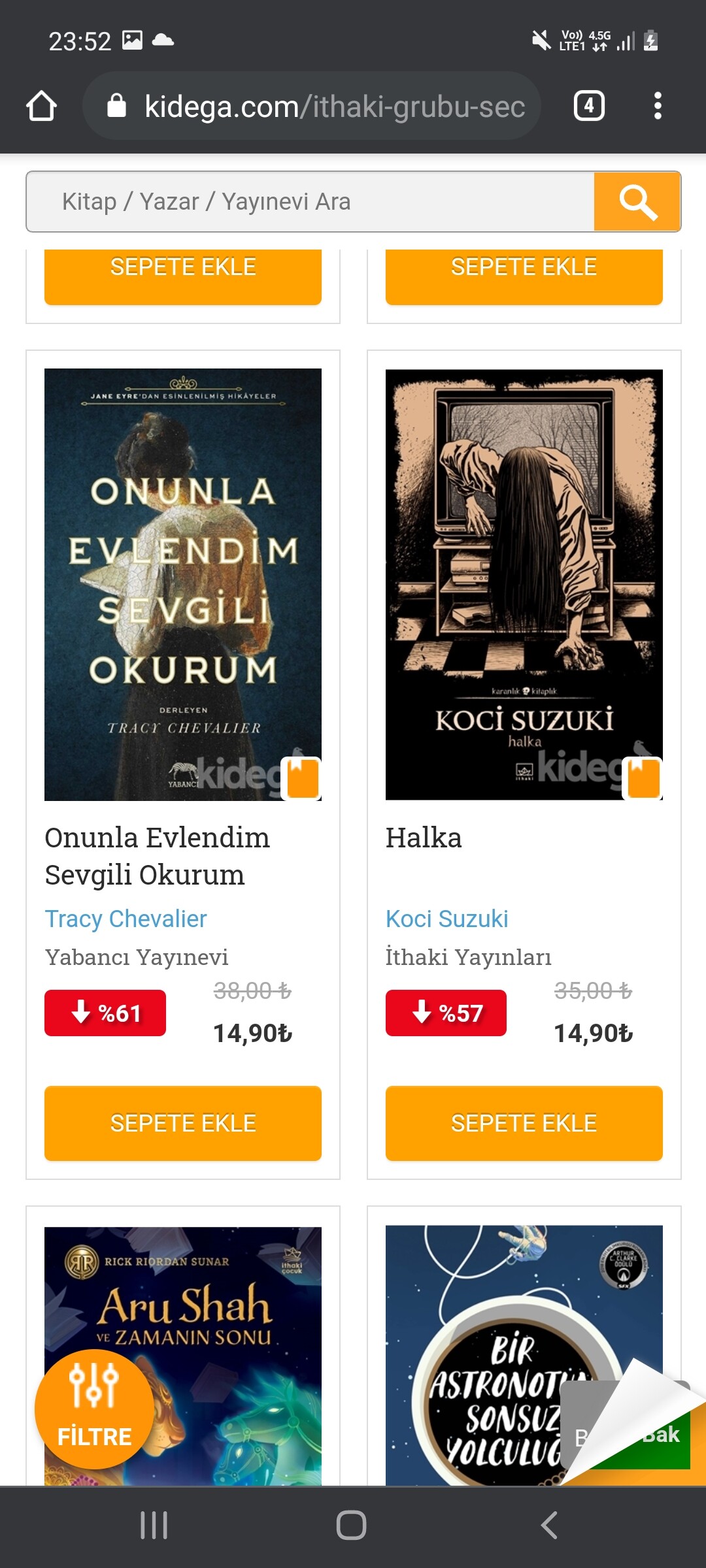Open the Halka book cover
706x1568 pixels.
tap(524, 584)
